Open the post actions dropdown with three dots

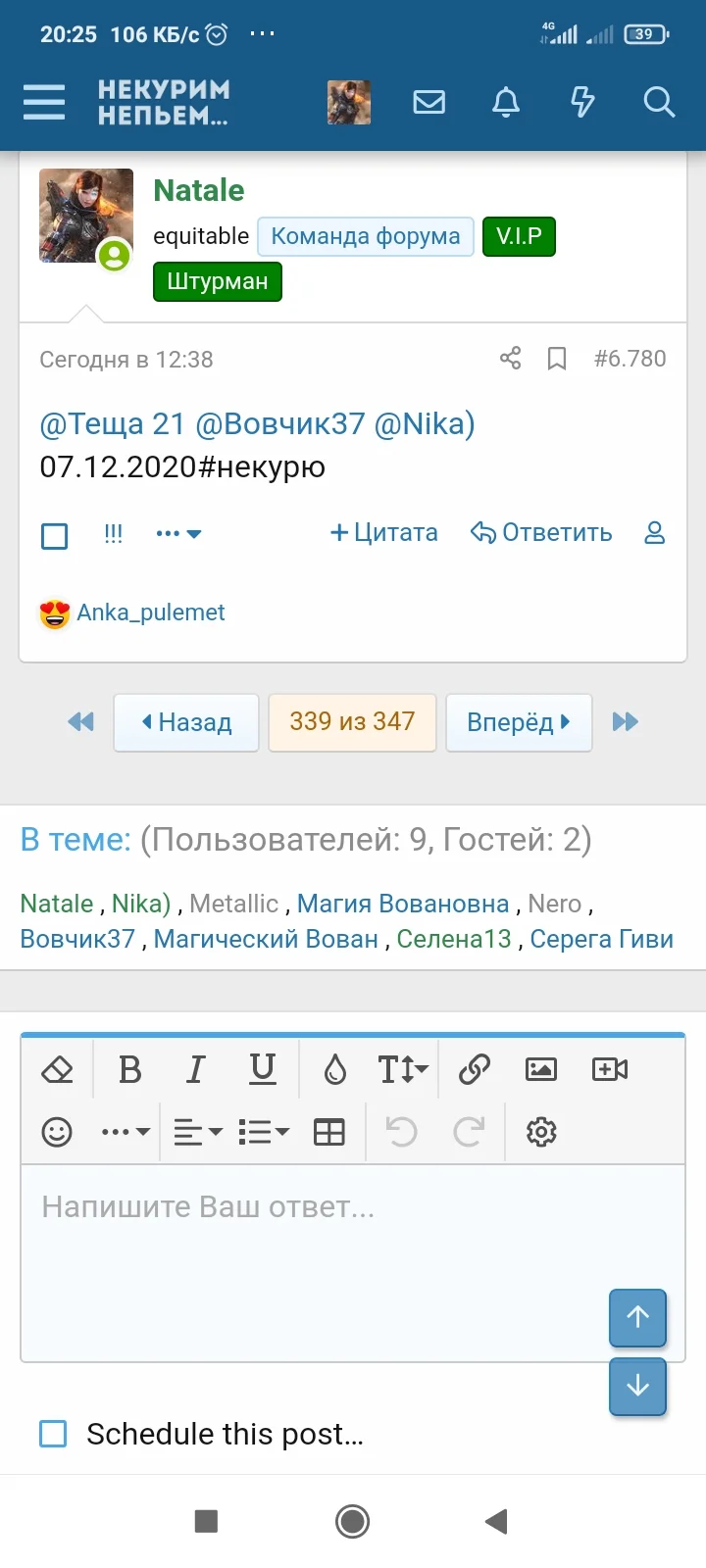[177, 533]
